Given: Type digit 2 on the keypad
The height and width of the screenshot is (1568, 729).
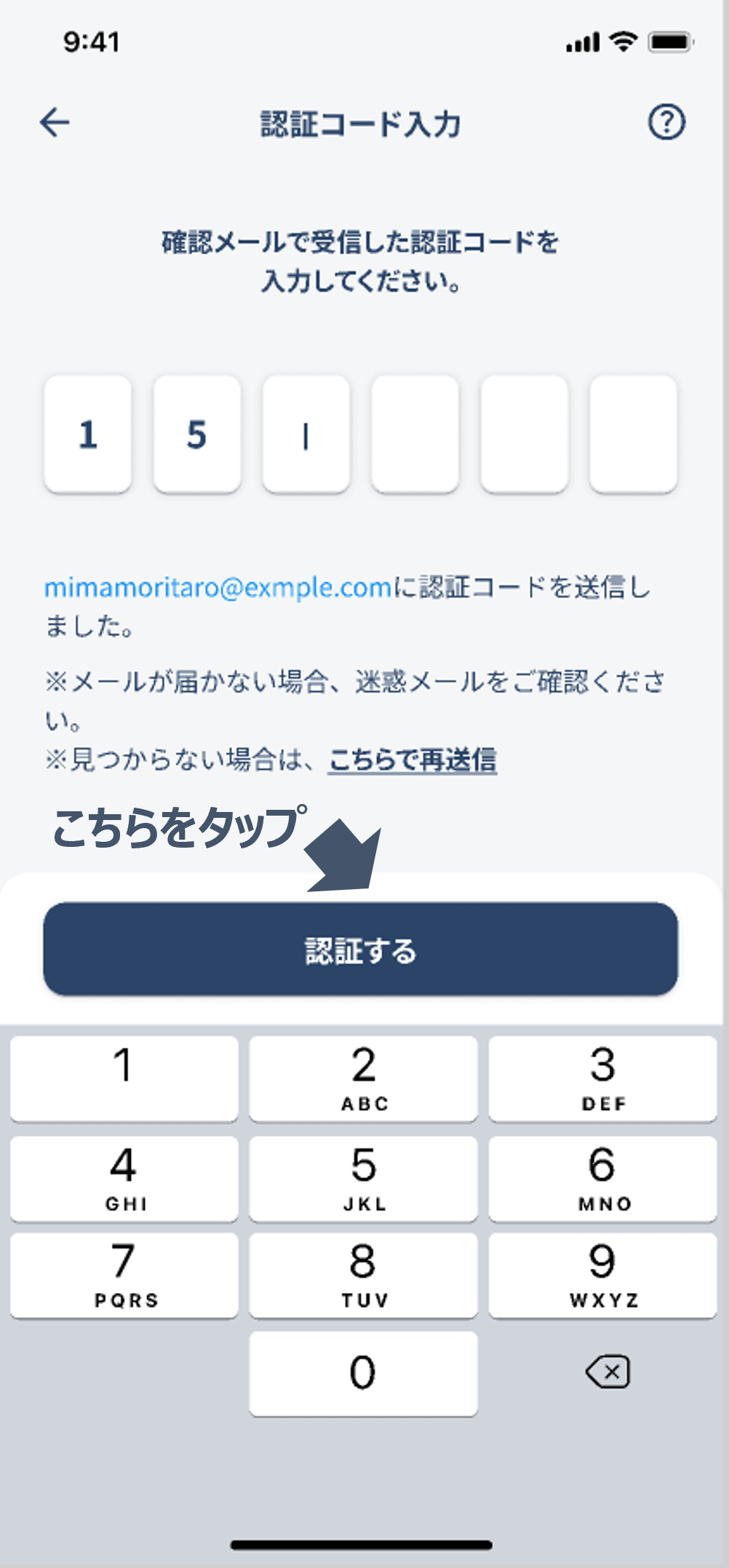Looking at the screenshot, I should click(x=363, y=1078).
